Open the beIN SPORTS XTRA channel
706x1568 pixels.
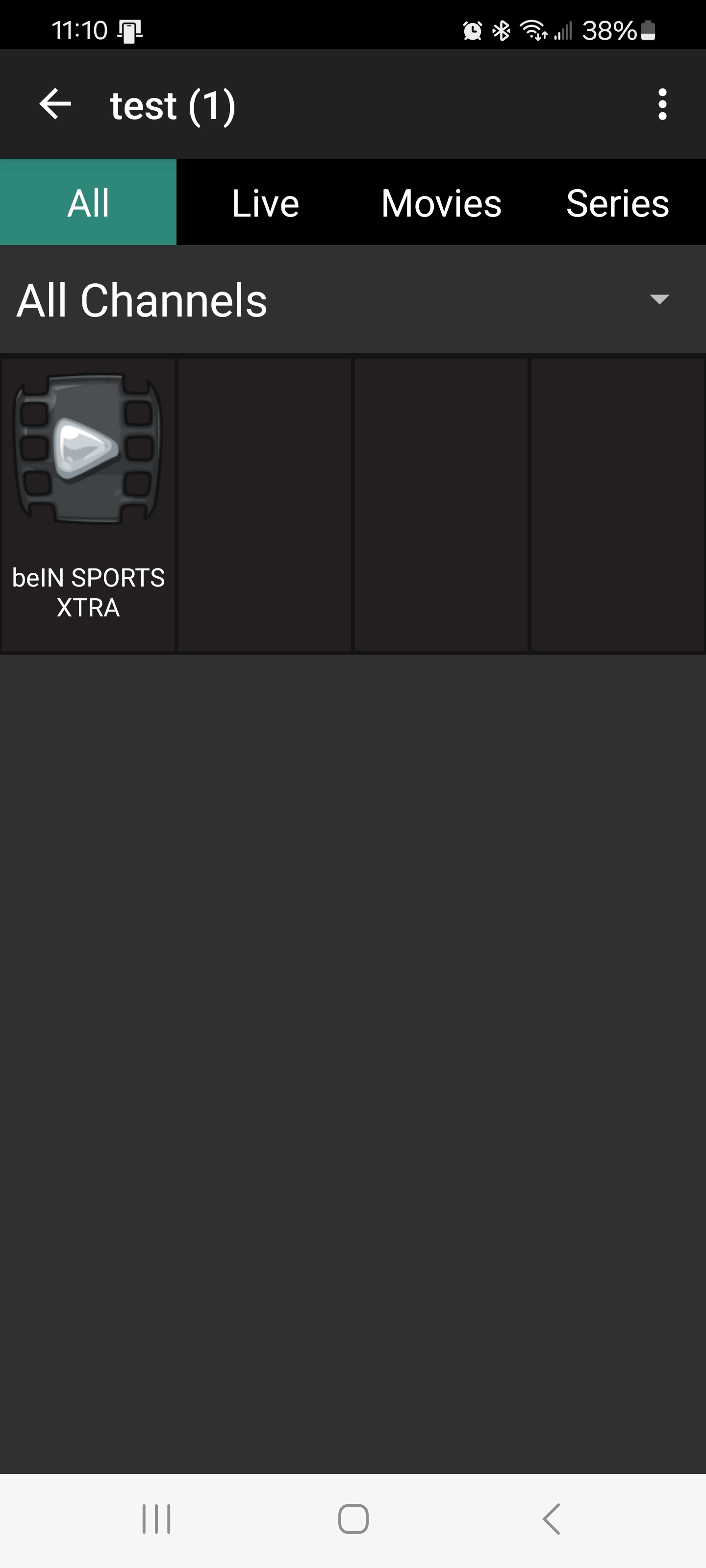88,504
